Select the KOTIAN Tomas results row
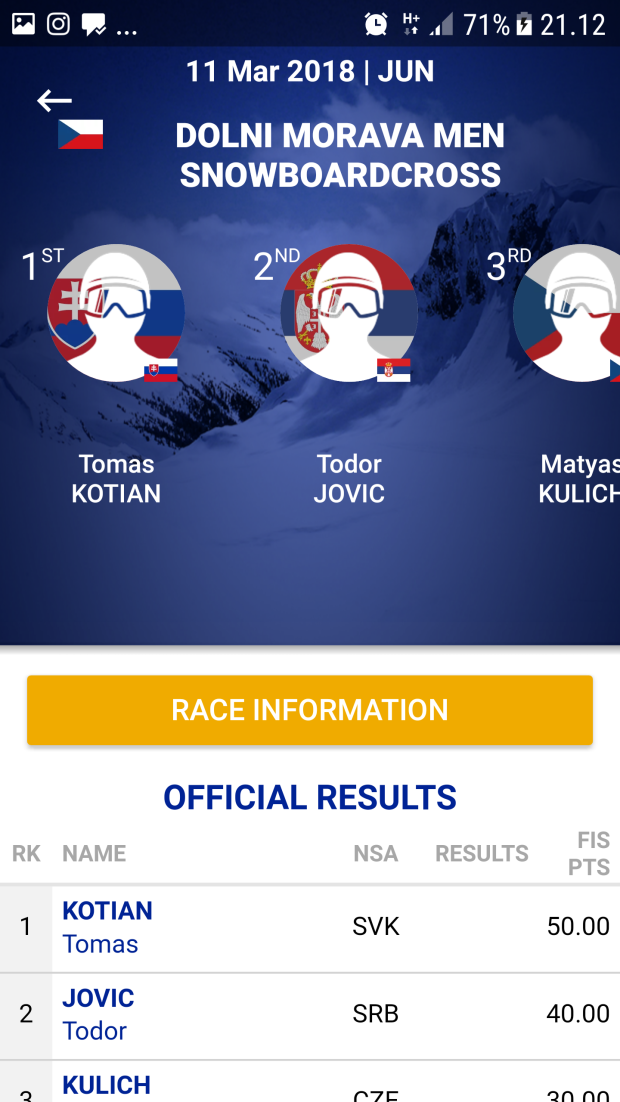The width and height of the screenshot is (620, 1102). tap(310, 928)
